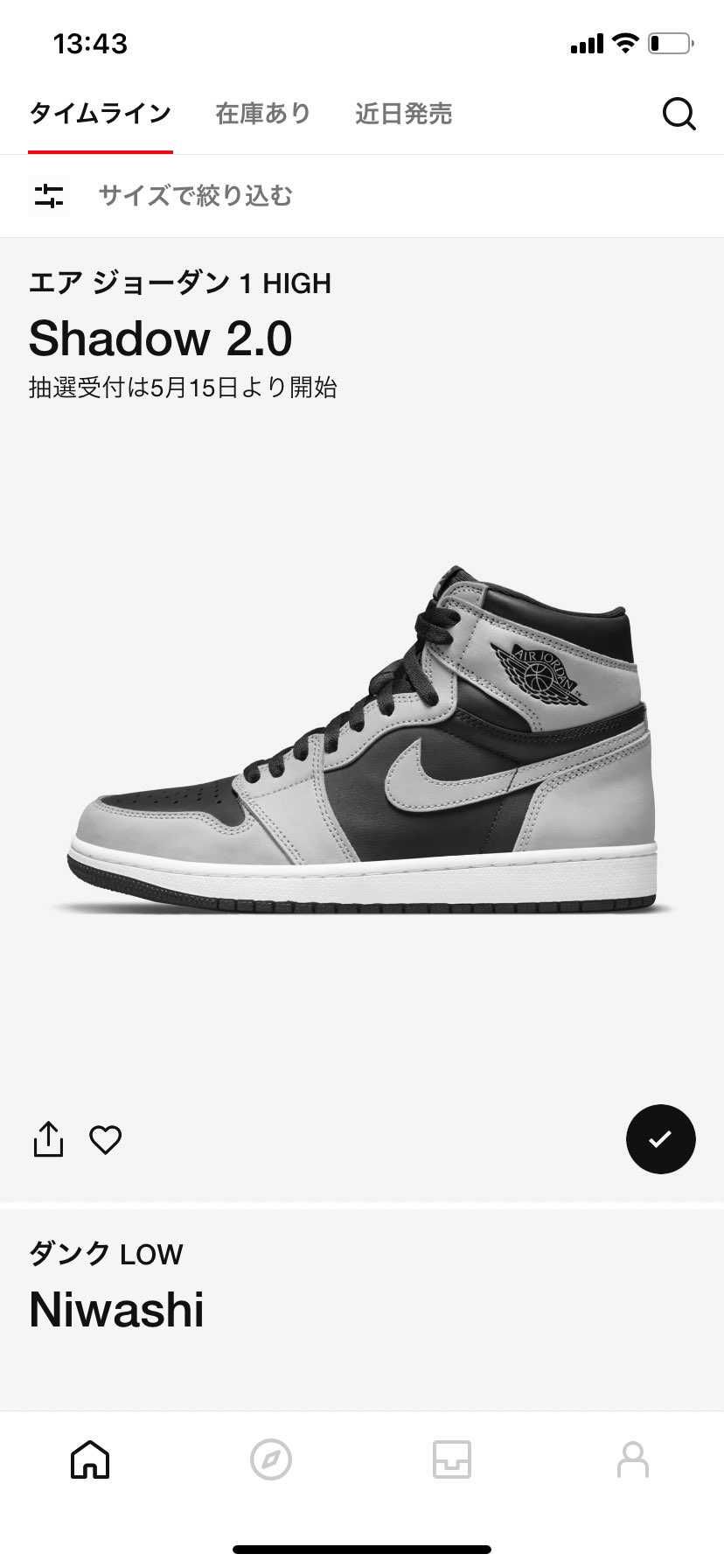Screen dimensions: 724x1568
Task: Switch to the 近日発売 tab
Action: coord(403,114)
